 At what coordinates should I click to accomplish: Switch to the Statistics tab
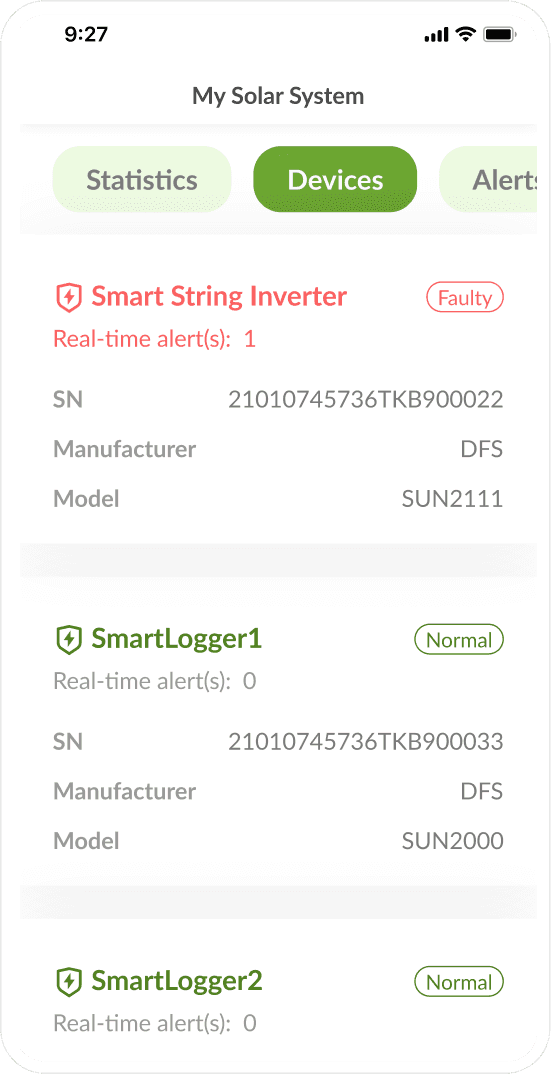click(142, 179)
